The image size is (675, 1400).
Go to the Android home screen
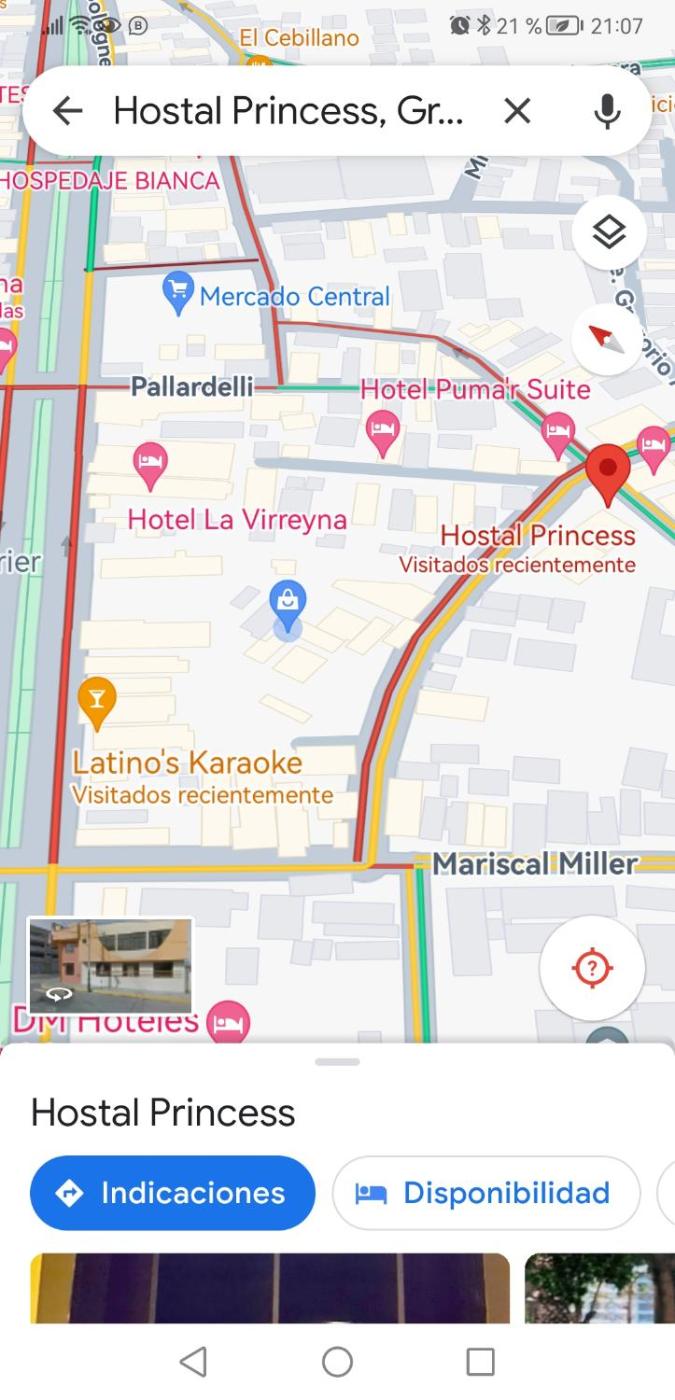coord(337,1361)
